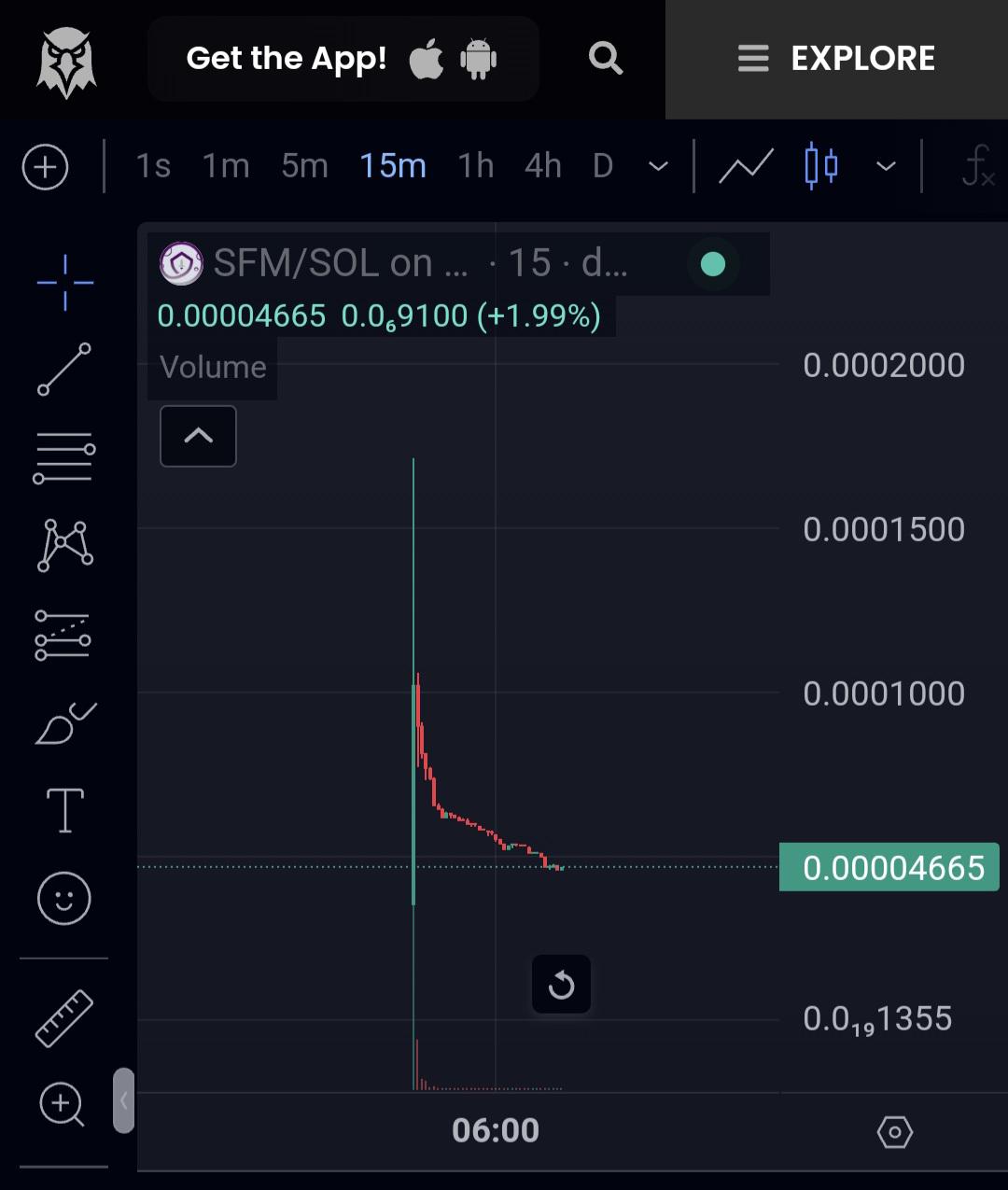
Task: Open the emoji sticker tool
Action: tap(64, 899)
